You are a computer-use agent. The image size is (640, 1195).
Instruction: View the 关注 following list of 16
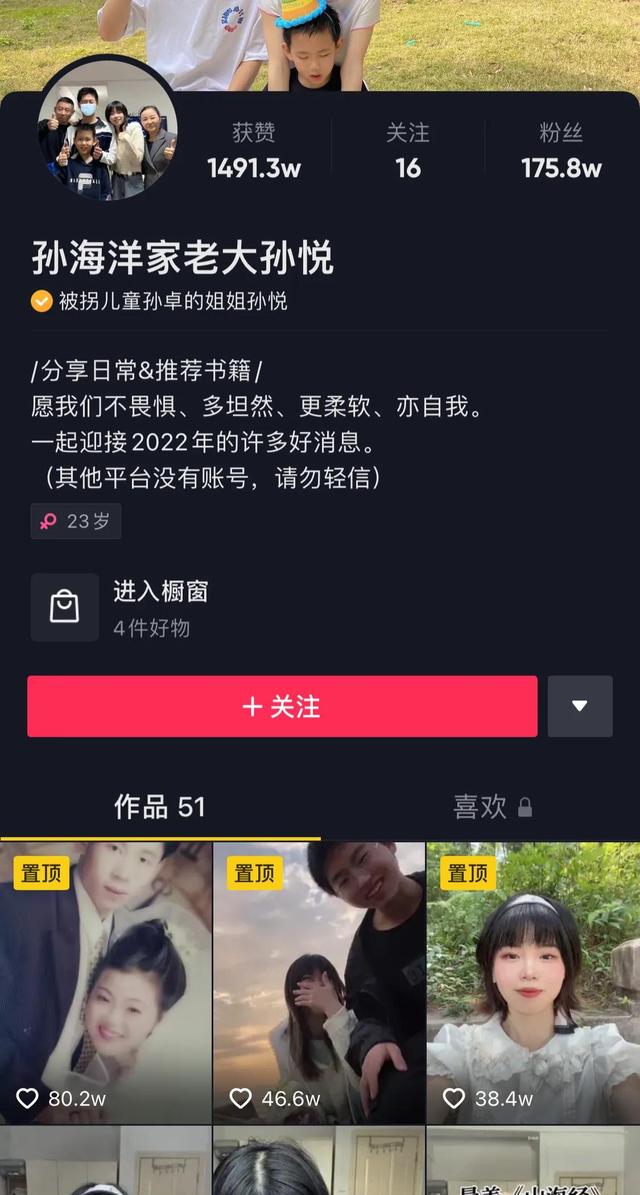tap(408, 151)
